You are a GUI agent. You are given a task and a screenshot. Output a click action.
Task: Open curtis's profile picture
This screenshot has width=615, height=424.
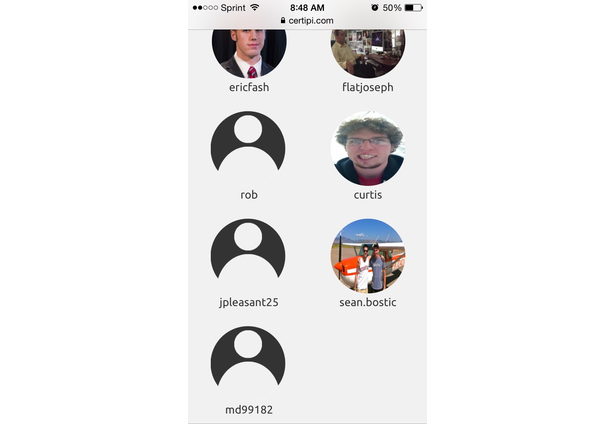pos(367,148)
